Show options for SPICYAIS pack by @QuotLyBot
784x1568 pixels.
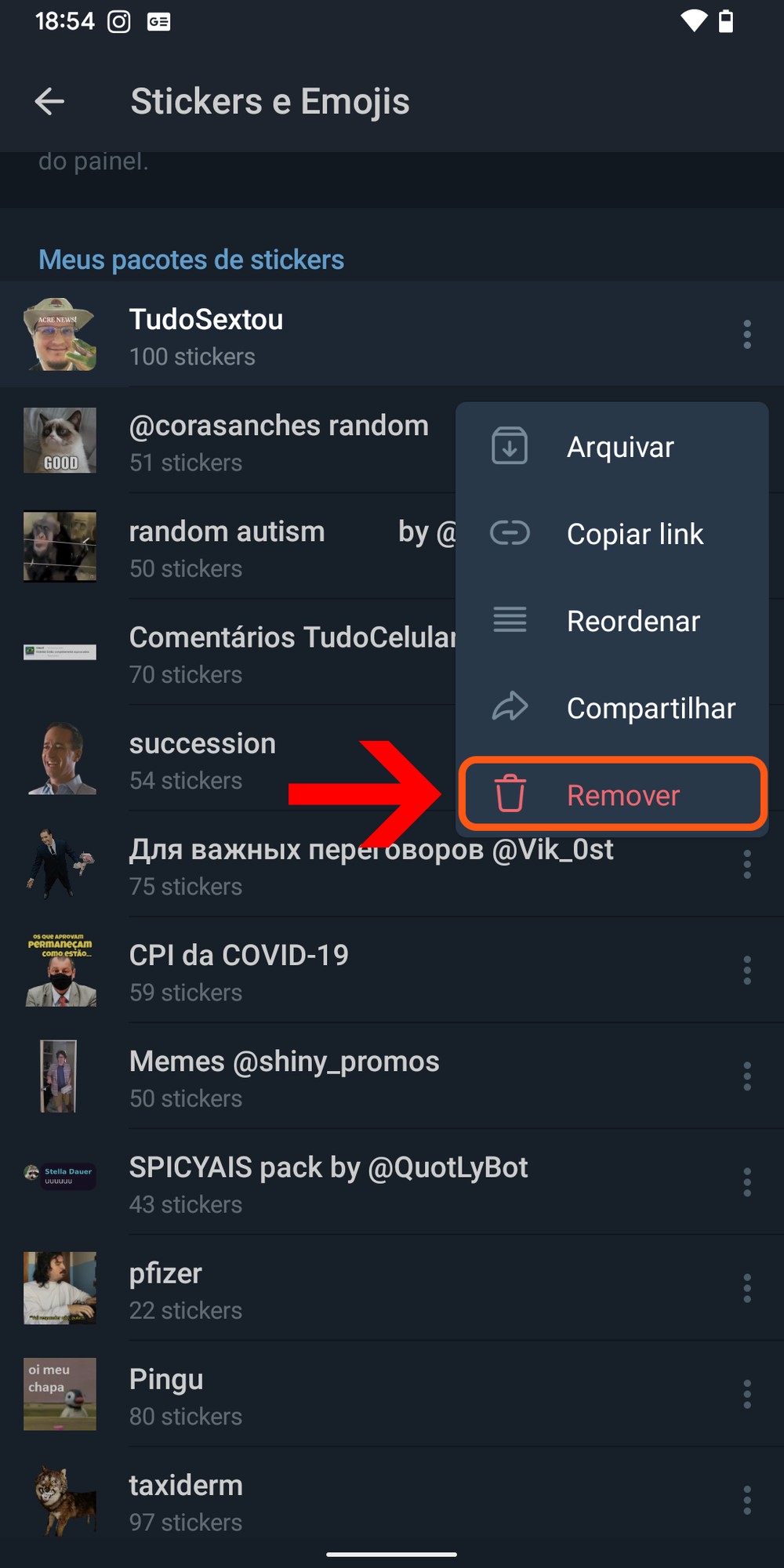point(746,1182)
